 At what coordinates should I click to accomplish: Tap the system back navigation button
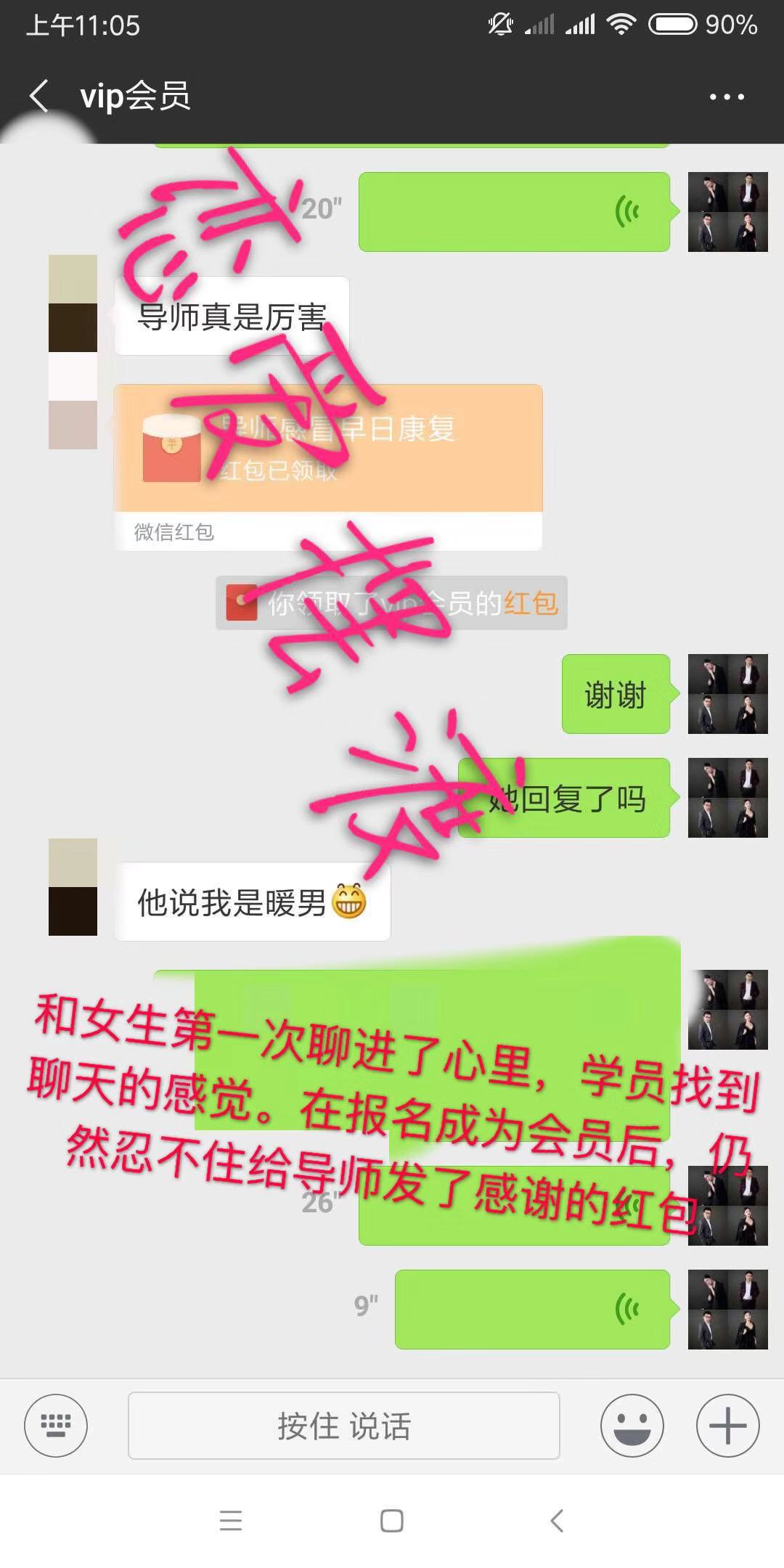coord(557,1521)
